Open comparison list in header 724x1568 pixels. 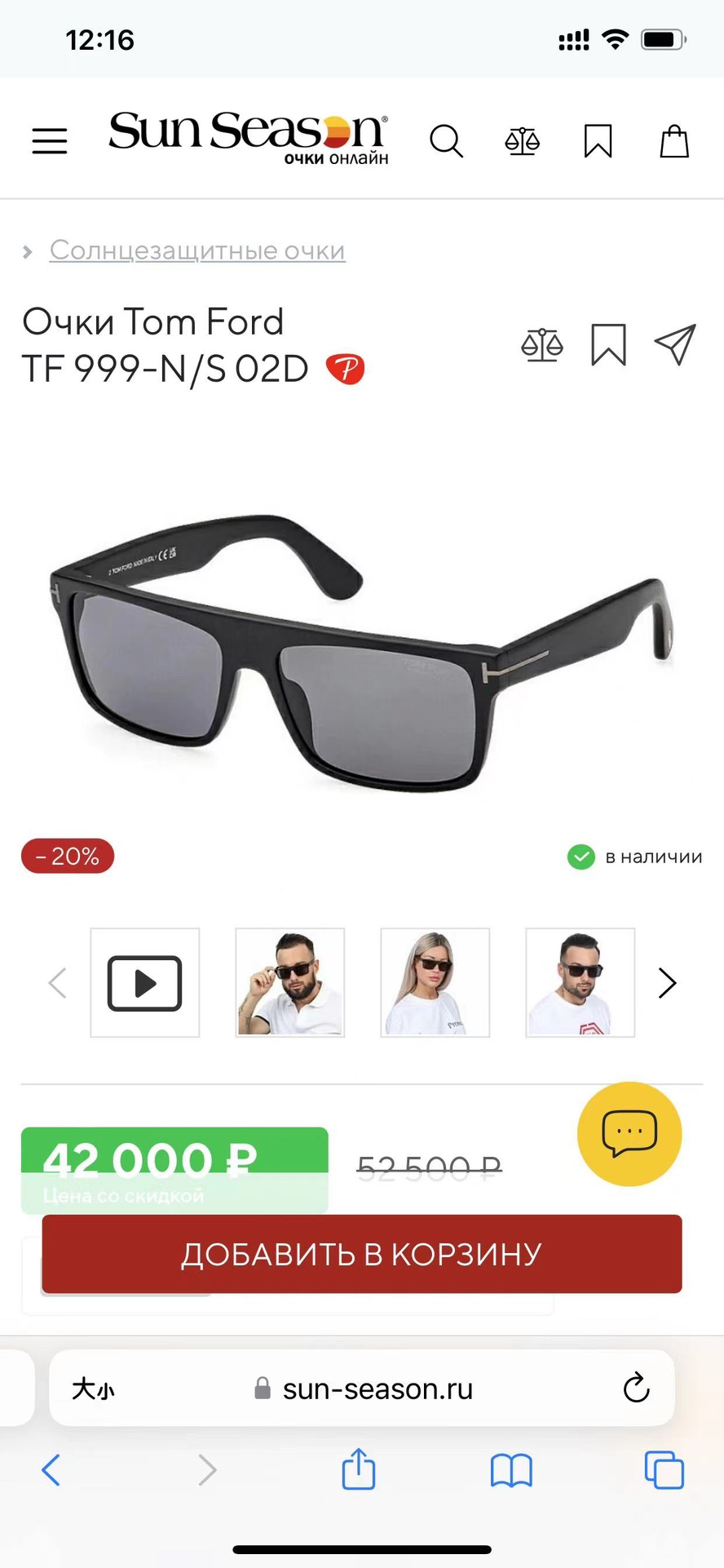point(522,141)
